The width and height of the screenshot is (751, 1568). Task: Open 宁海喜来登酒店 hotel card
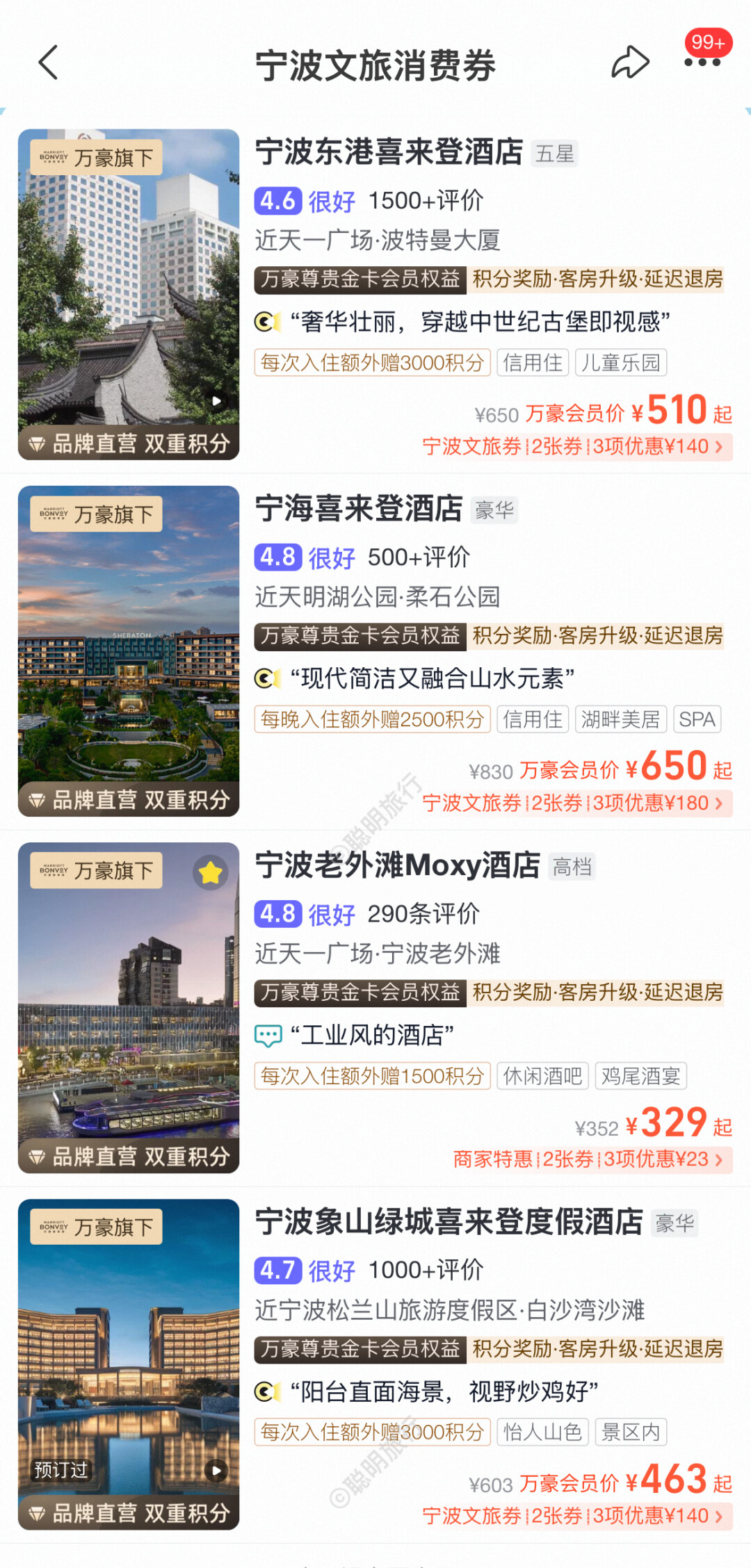pyautogui.click(x=359, y=509)
